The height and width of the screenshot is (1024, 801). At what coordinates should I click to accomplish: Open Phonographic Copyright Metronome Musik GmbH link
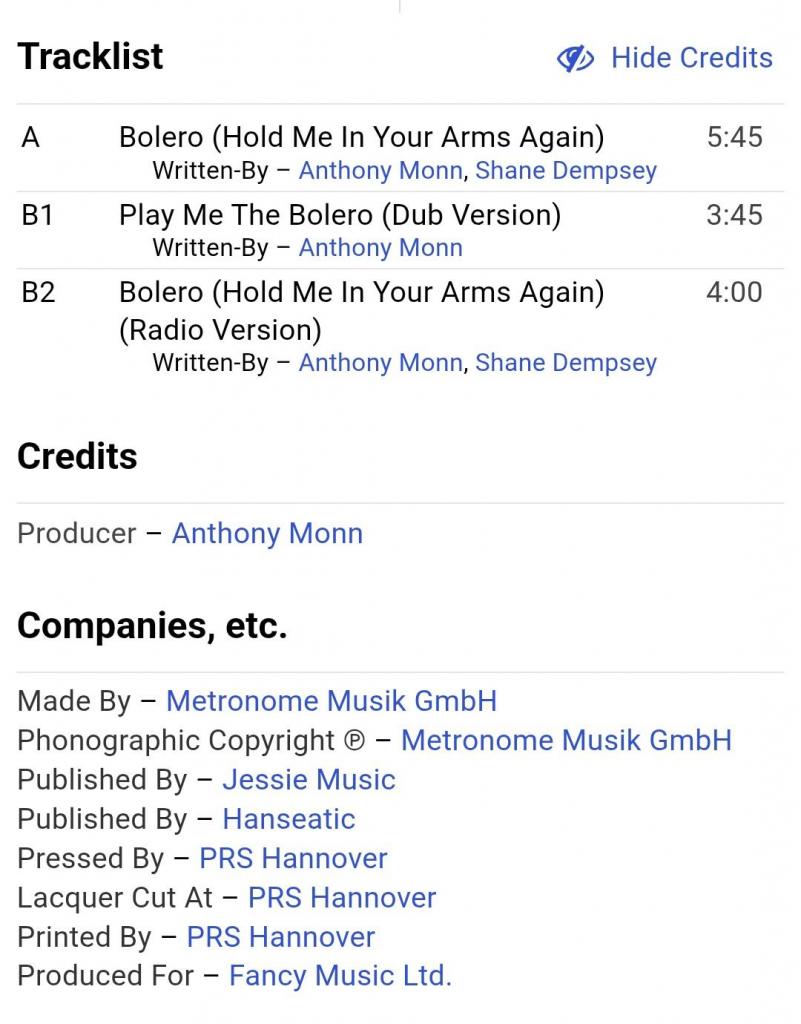pyautogui.click(x=566, y=741)
